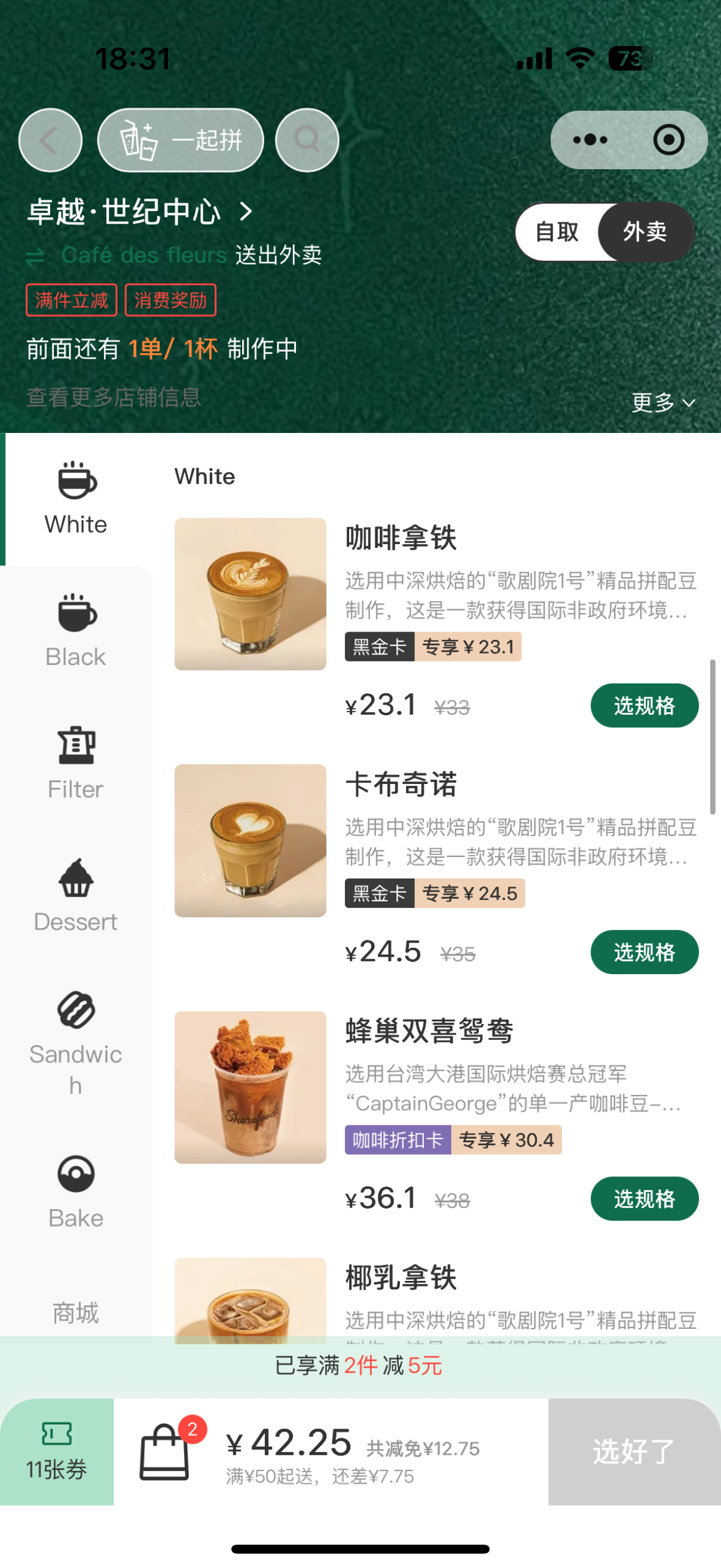This screenshot has width=721, height=1568.
Task: Open the search icon
Action: [307, 140]
